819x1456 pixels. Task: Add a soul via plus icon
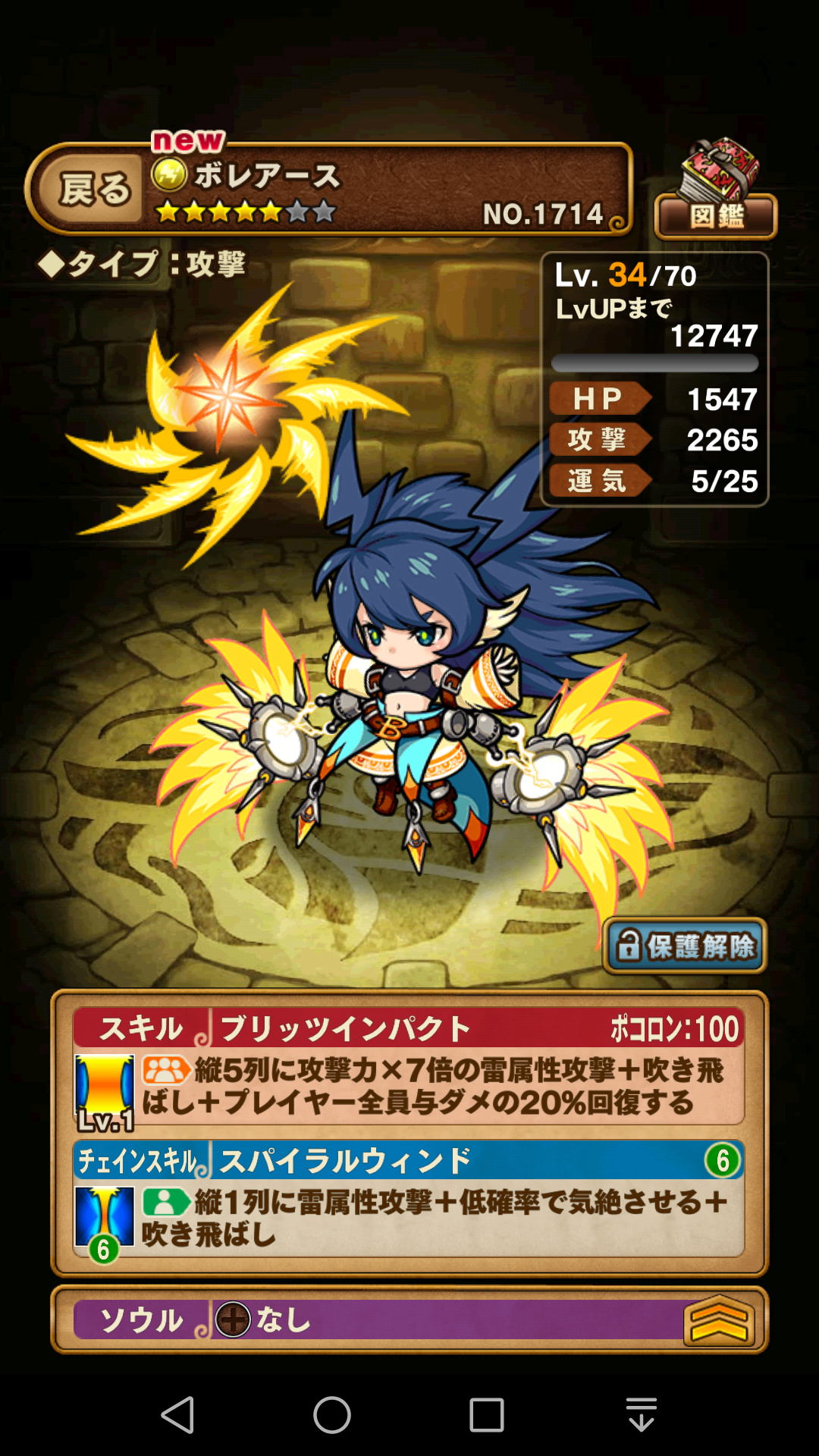(233, 1319)
